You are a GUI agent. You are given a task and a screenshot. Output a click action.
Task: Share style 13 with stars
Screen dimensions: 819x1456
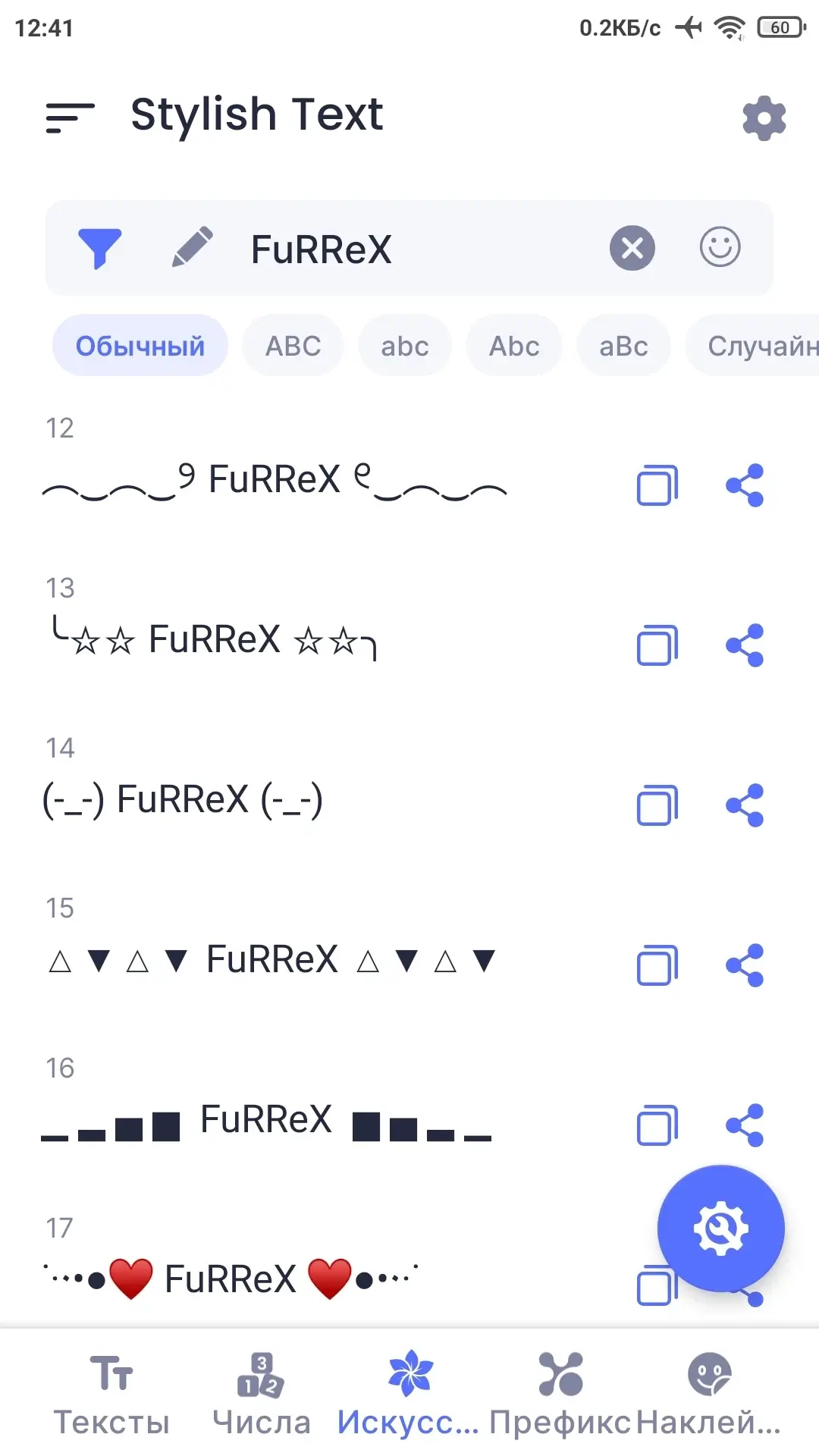point(745,645)
